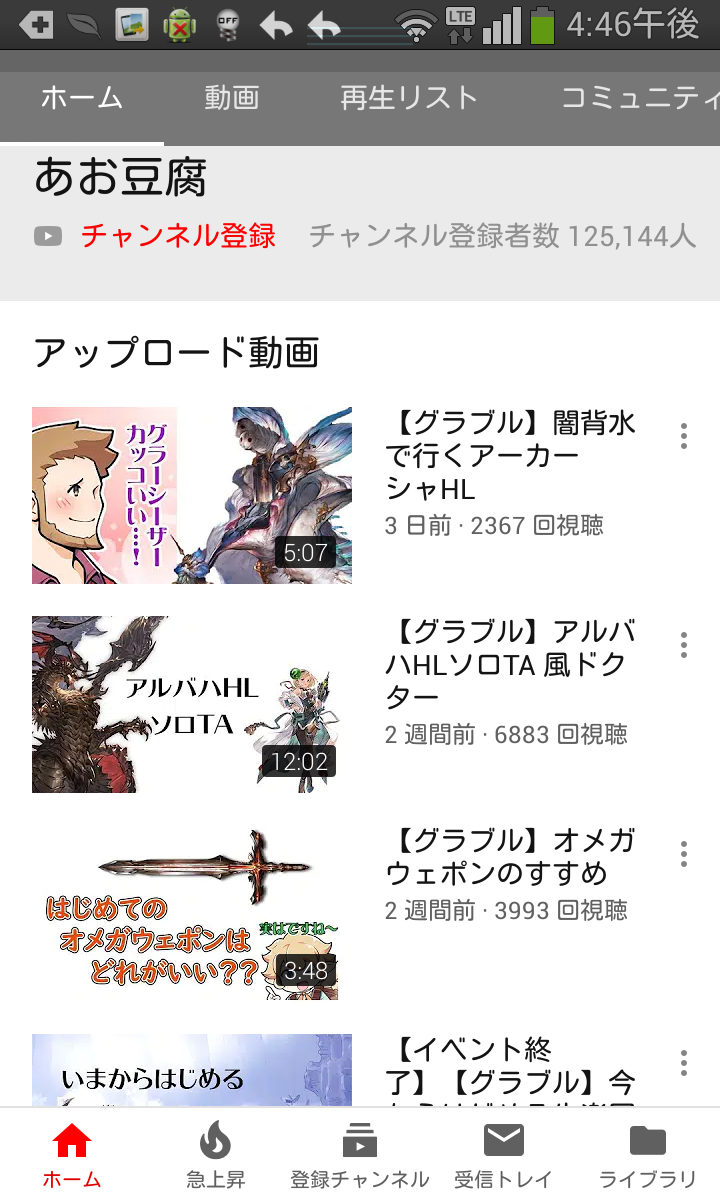720x1202 pixels.
Task: Select the ホーム bottom navigation item
Action: pyautogui.click(x=71, y=1155)
